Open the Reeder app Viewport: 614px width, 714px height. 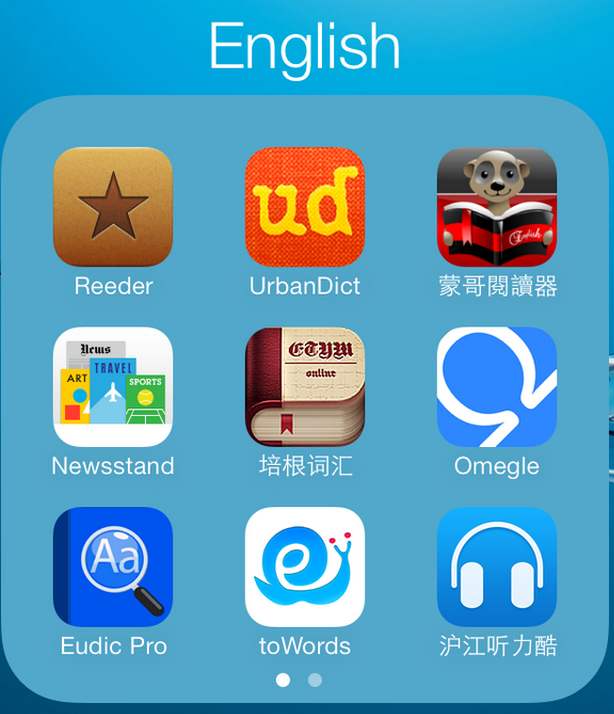113,207
